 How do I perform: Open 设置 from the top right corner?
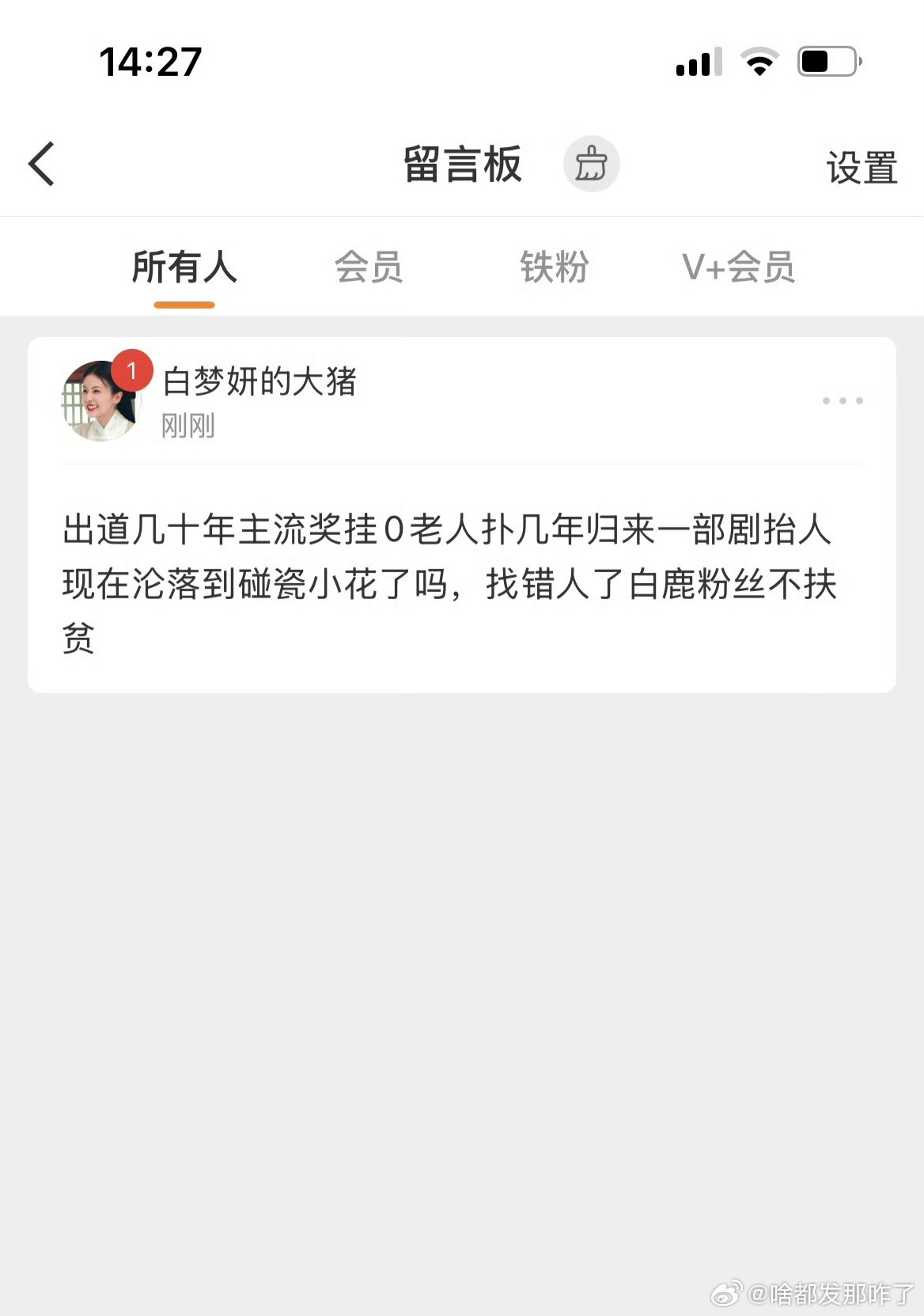click(x=862, y=166)
